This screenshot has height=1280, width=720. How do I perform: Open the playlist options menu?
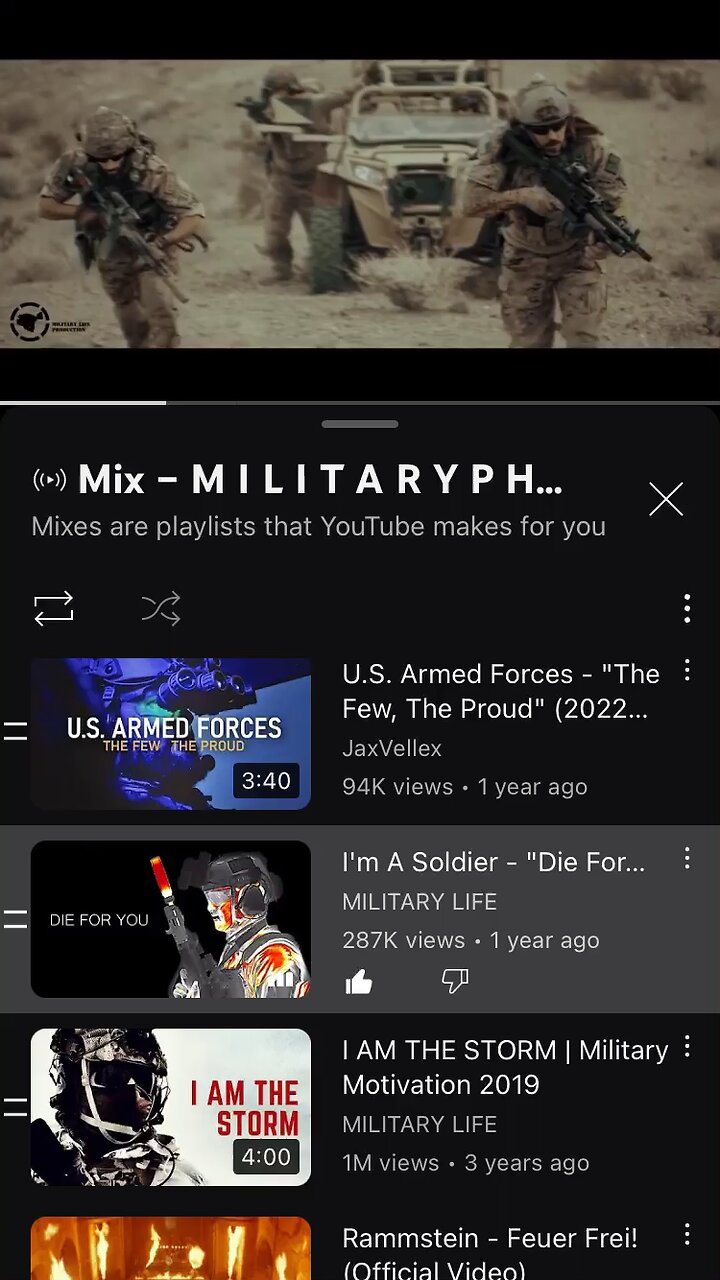pyautogui.click(x=687, y=608)
